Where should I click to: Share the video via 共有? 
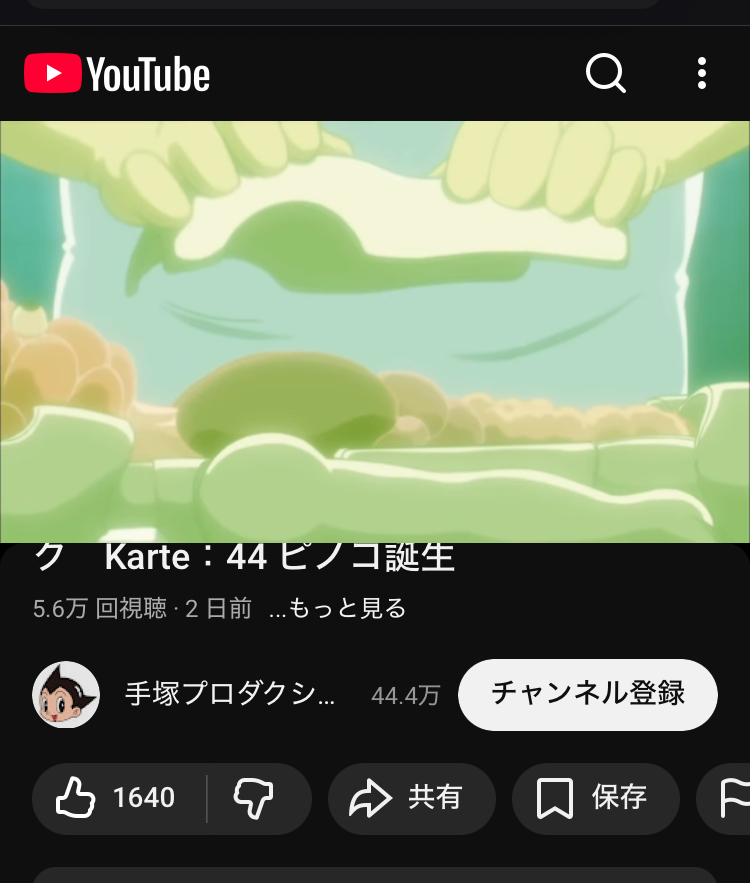point(411,798)
